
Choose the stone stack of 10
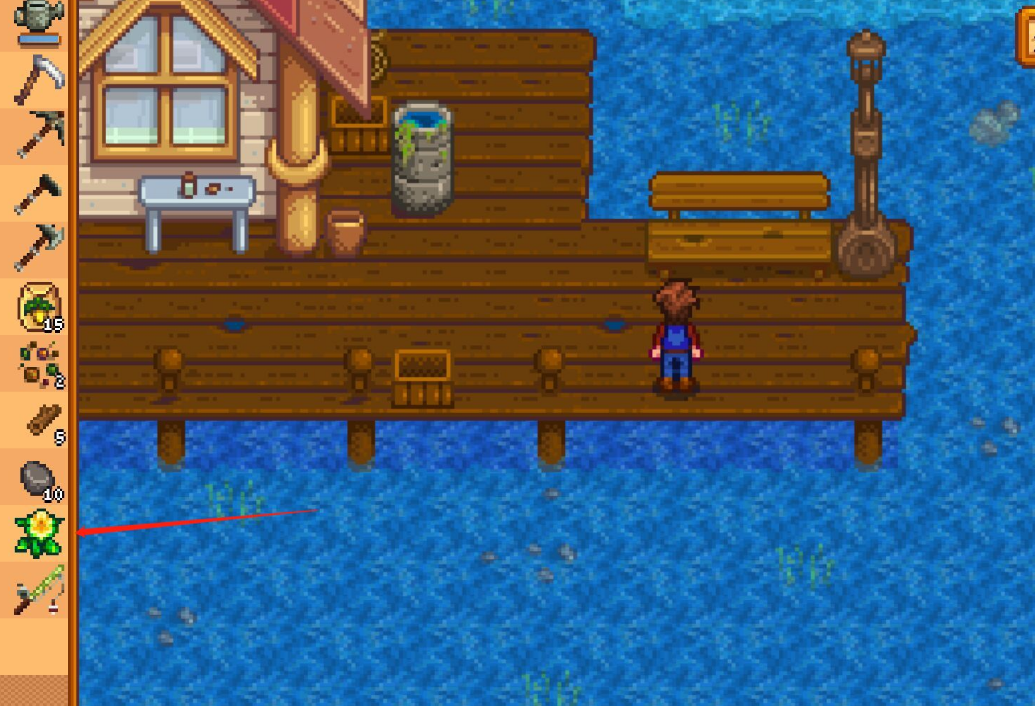pyautogui.click(x=38, y=477)
